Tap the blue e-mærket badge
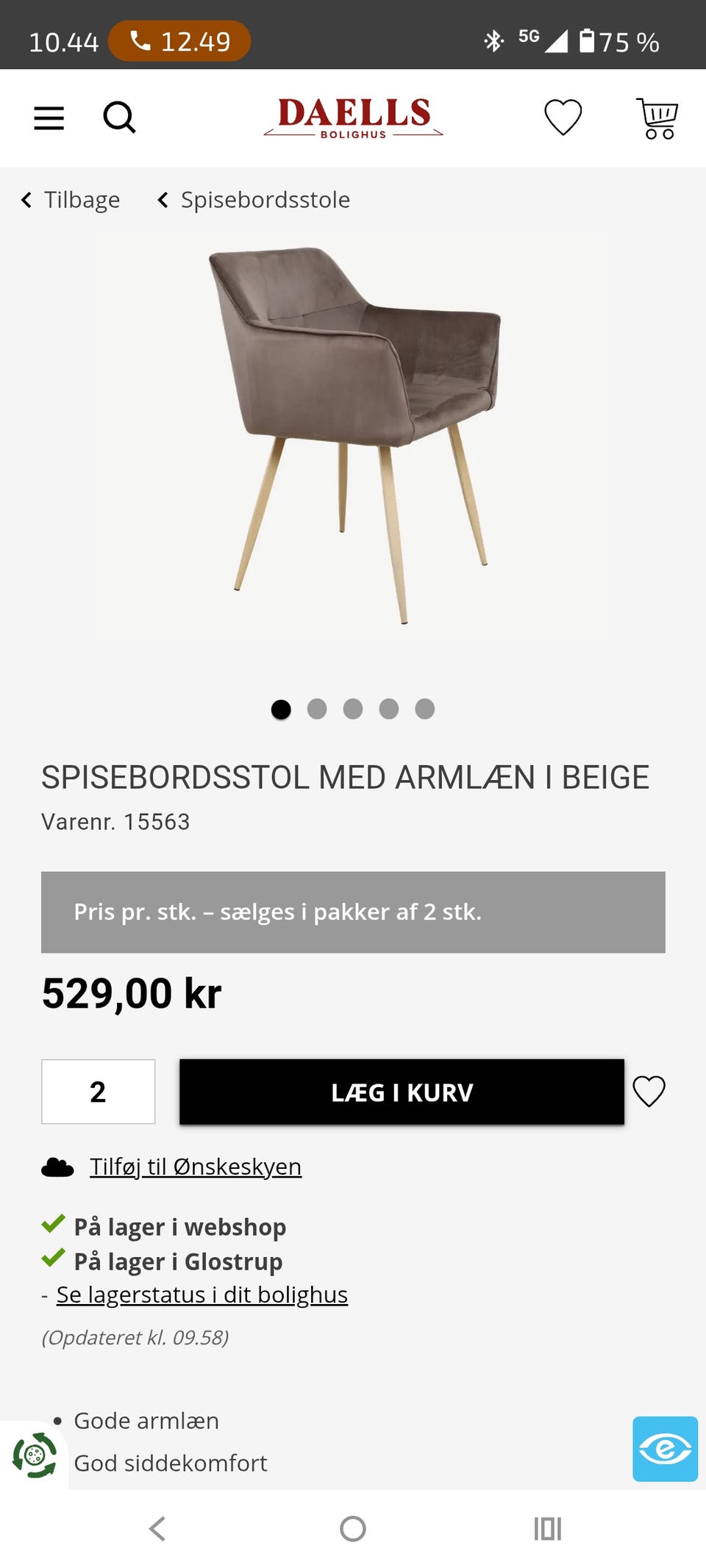The image size is (706, 1568). tap(665, 1449)
